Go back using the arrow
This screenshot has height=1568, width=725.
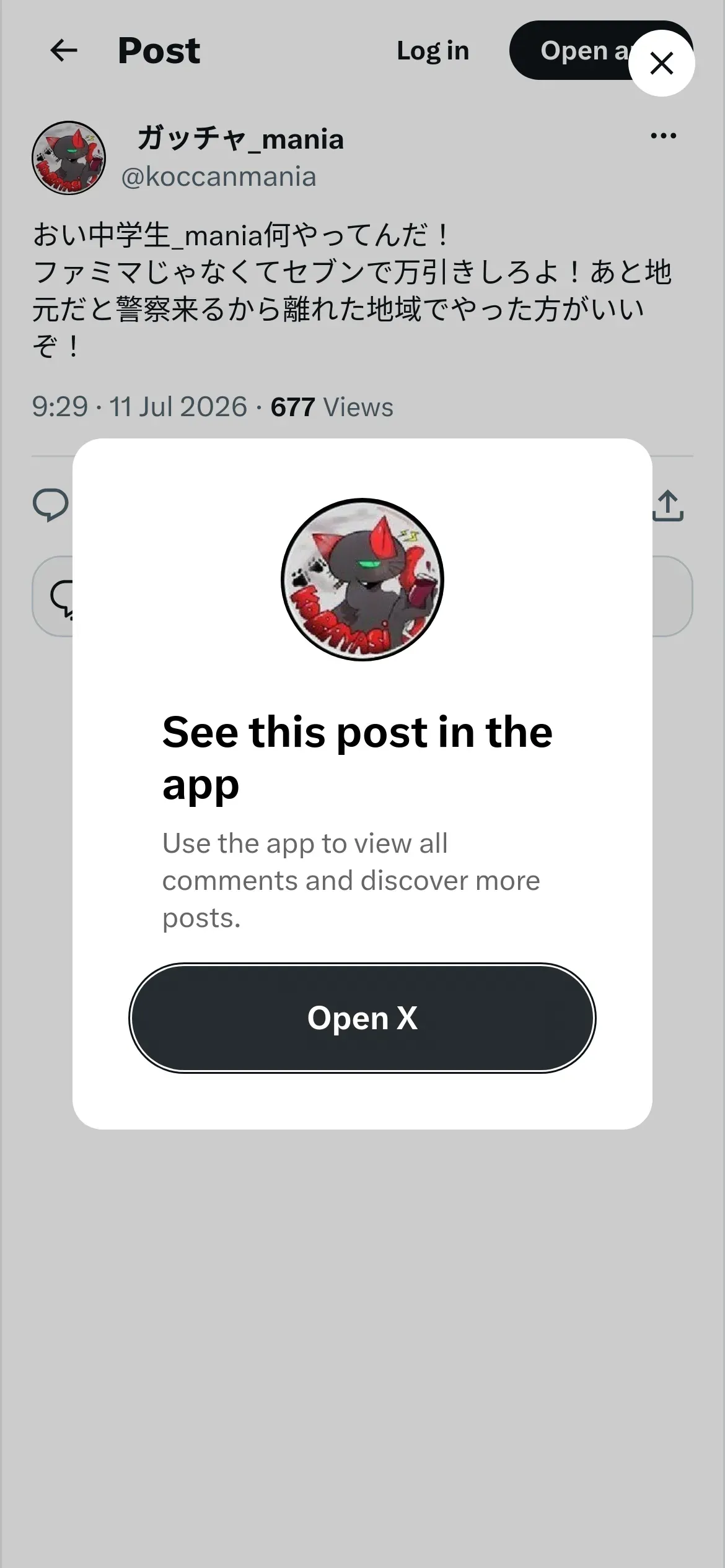(64, 51)
